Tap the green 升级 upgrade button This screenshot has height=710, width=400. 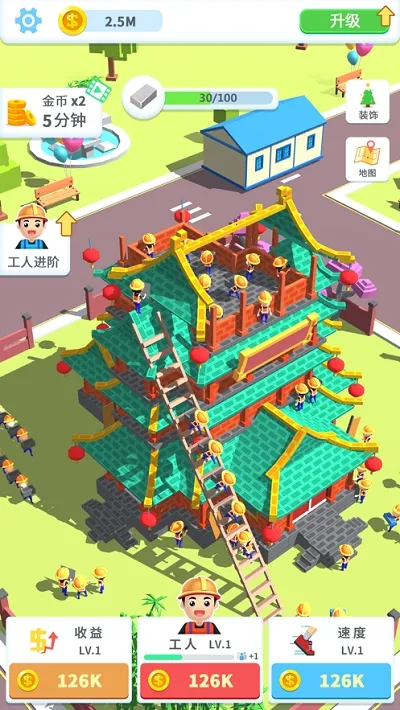coord(346,21)
